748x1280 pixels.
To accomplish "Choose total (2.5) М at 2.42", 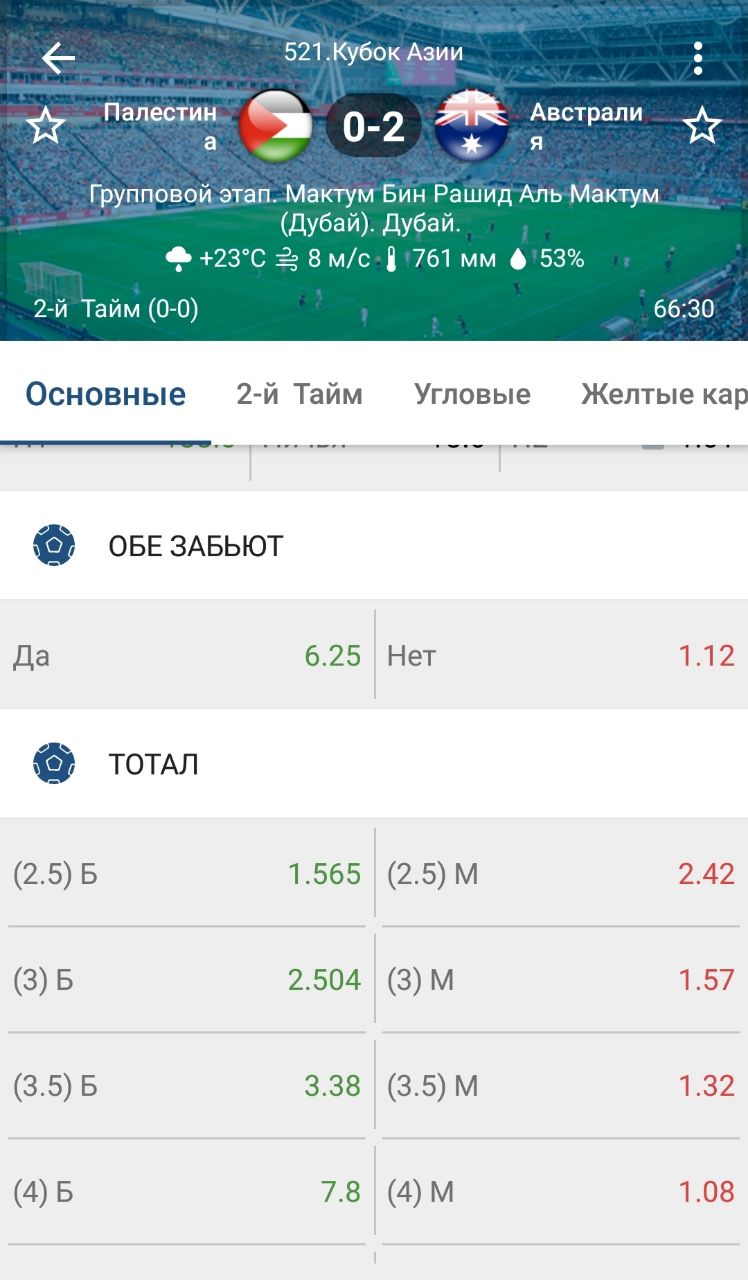I will tap(562, 873).
